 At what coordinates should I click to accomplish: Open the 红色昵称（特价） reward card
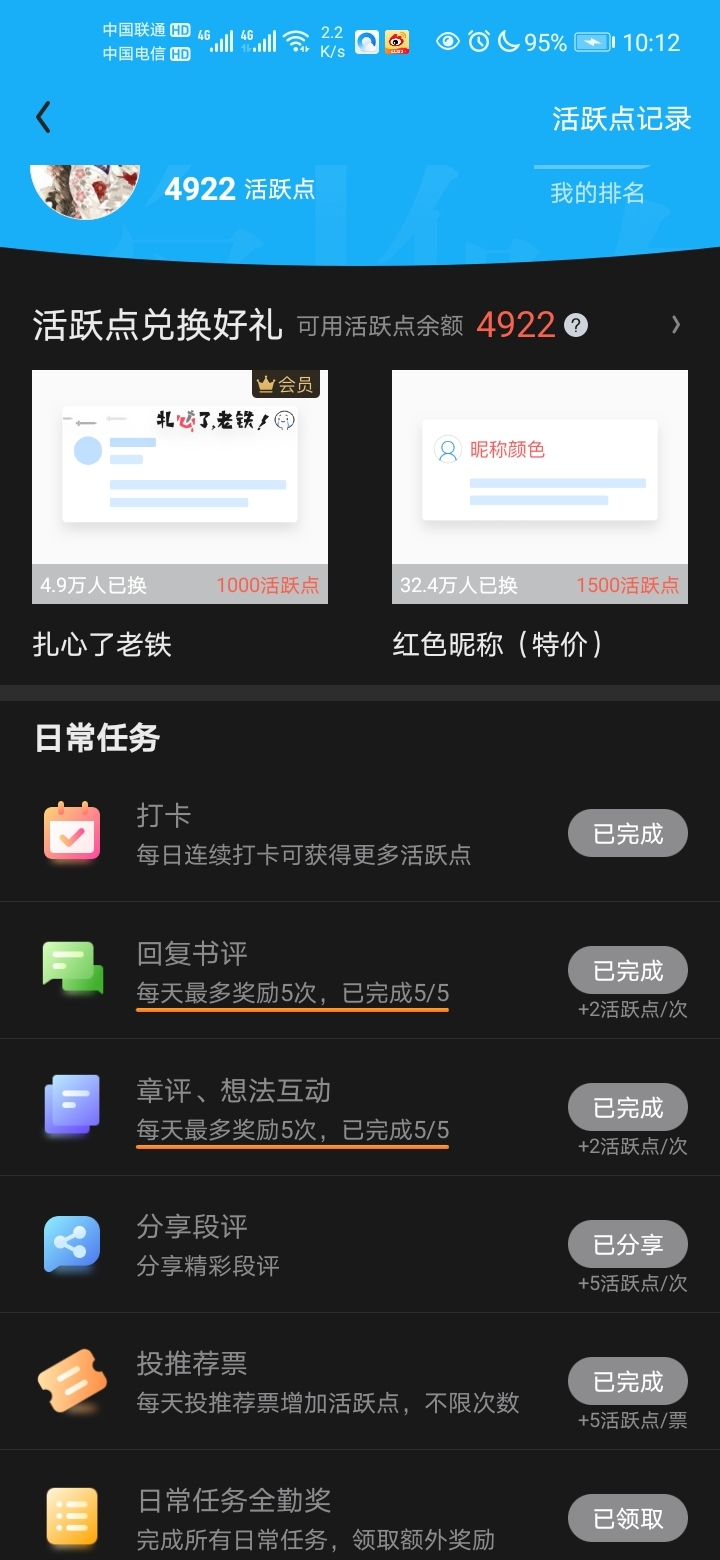540,514
